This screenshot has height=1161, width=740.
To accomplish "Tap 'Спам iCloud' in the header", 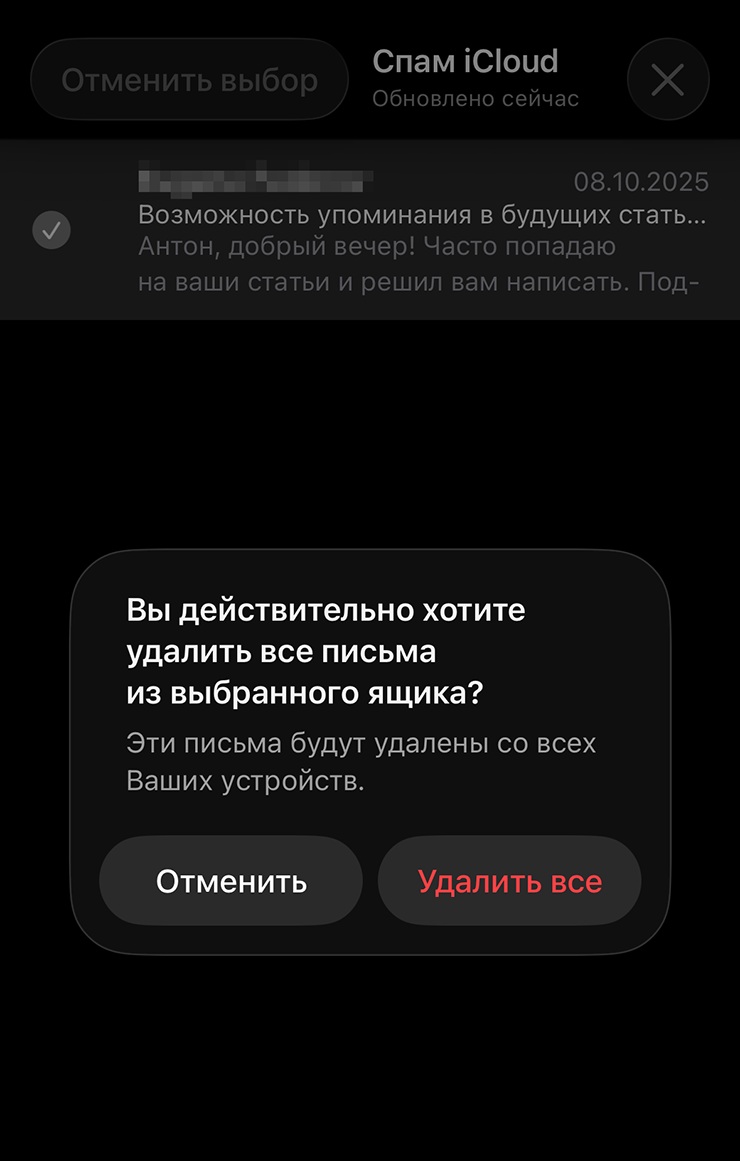I will [465, 61].
